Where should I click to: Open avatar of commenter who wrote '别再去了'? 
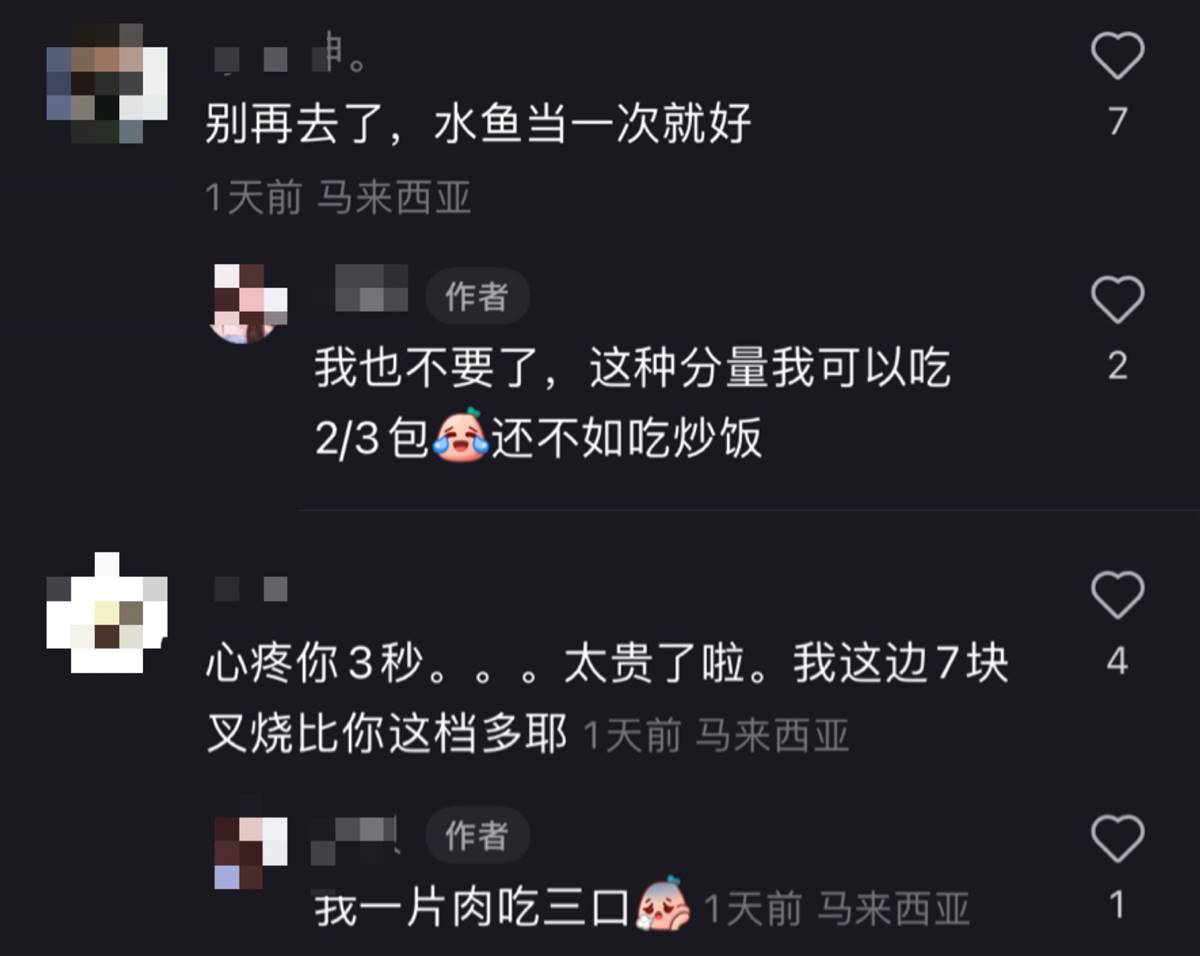[x=107, y=83]
